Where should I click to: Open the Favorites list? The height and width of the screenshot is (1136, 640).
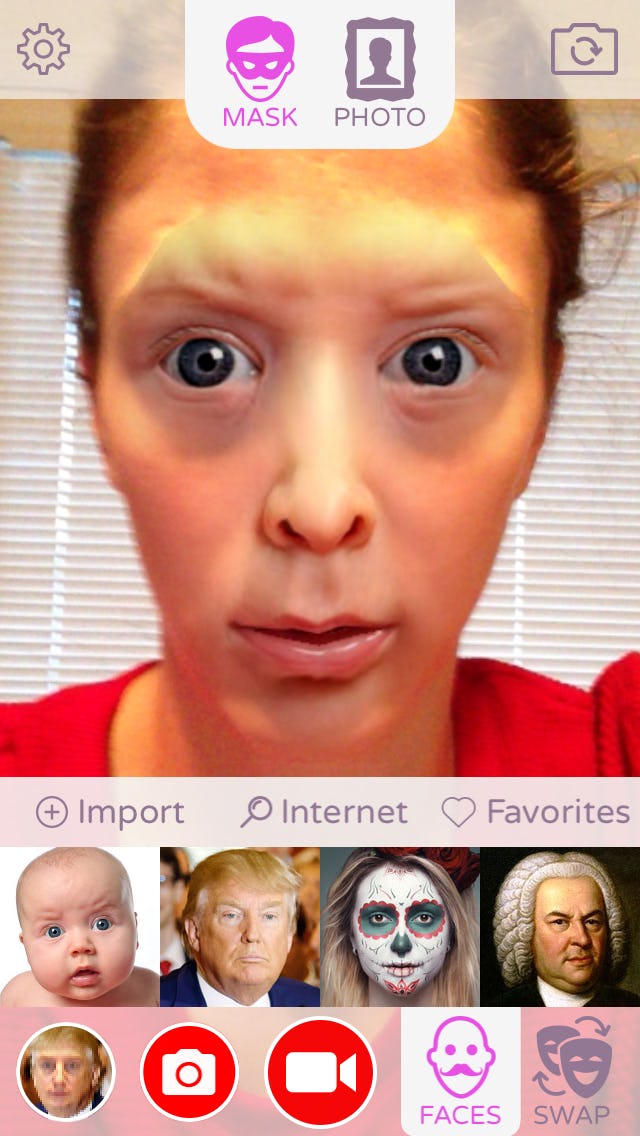536,812
